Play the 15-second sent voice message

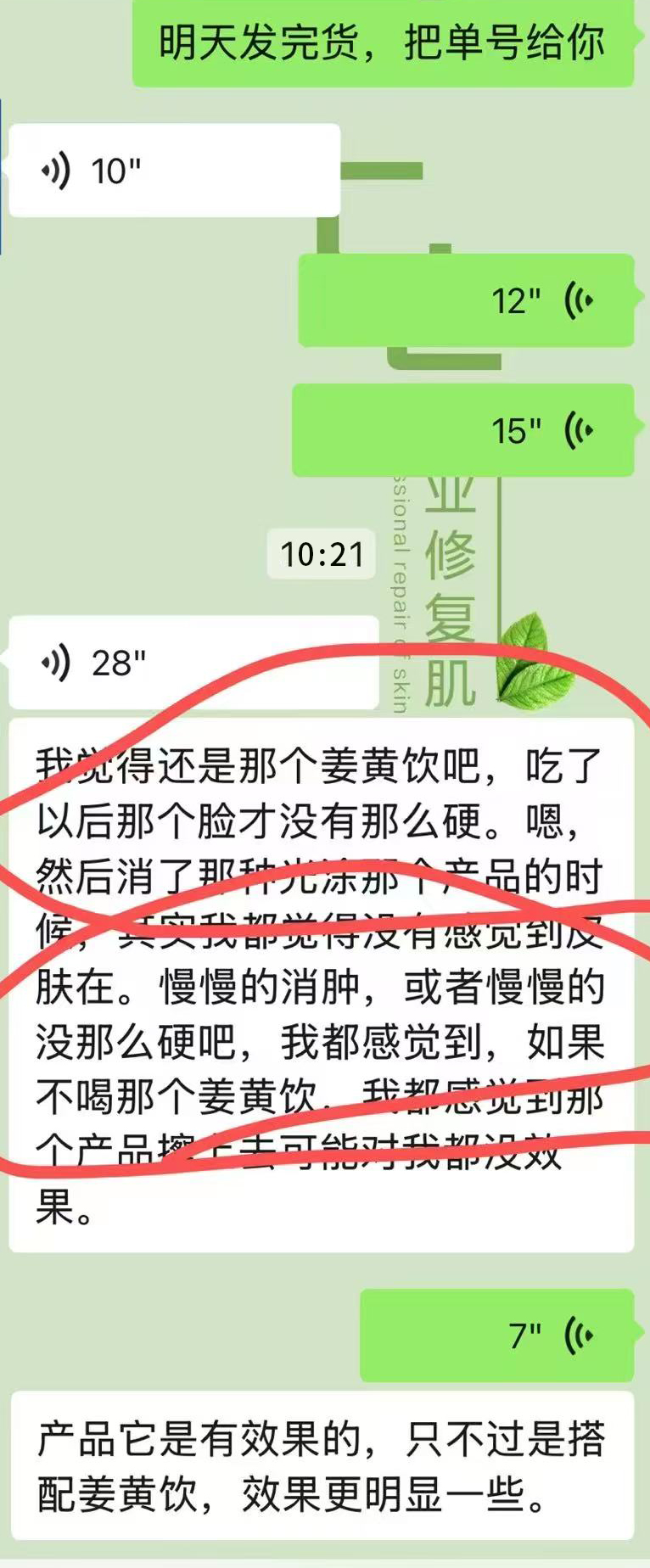(x=462, y=430)
